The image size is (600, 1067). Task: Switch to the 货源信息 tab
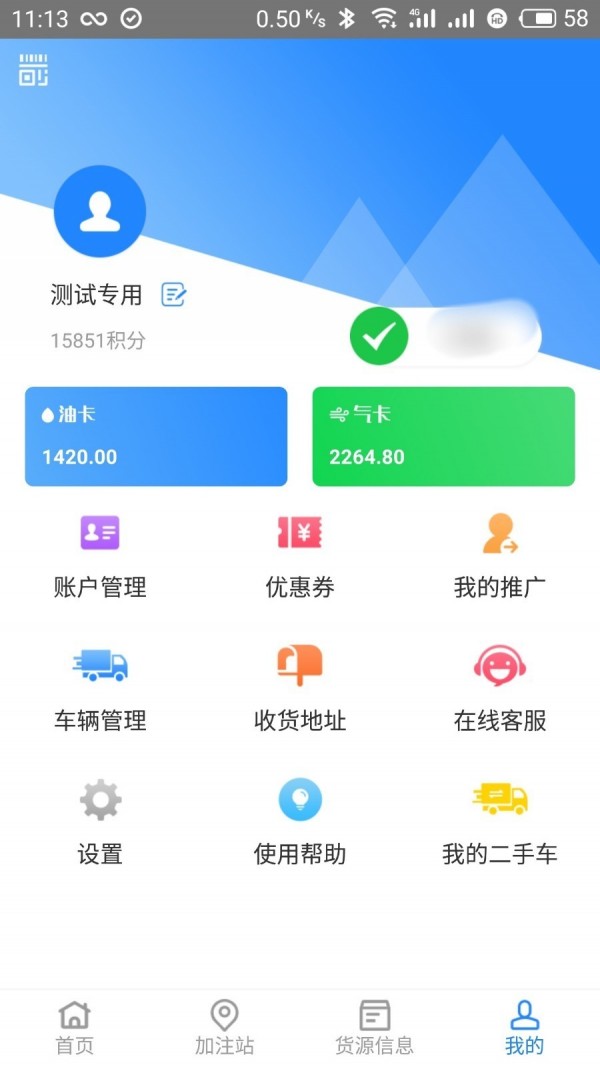375,1028
